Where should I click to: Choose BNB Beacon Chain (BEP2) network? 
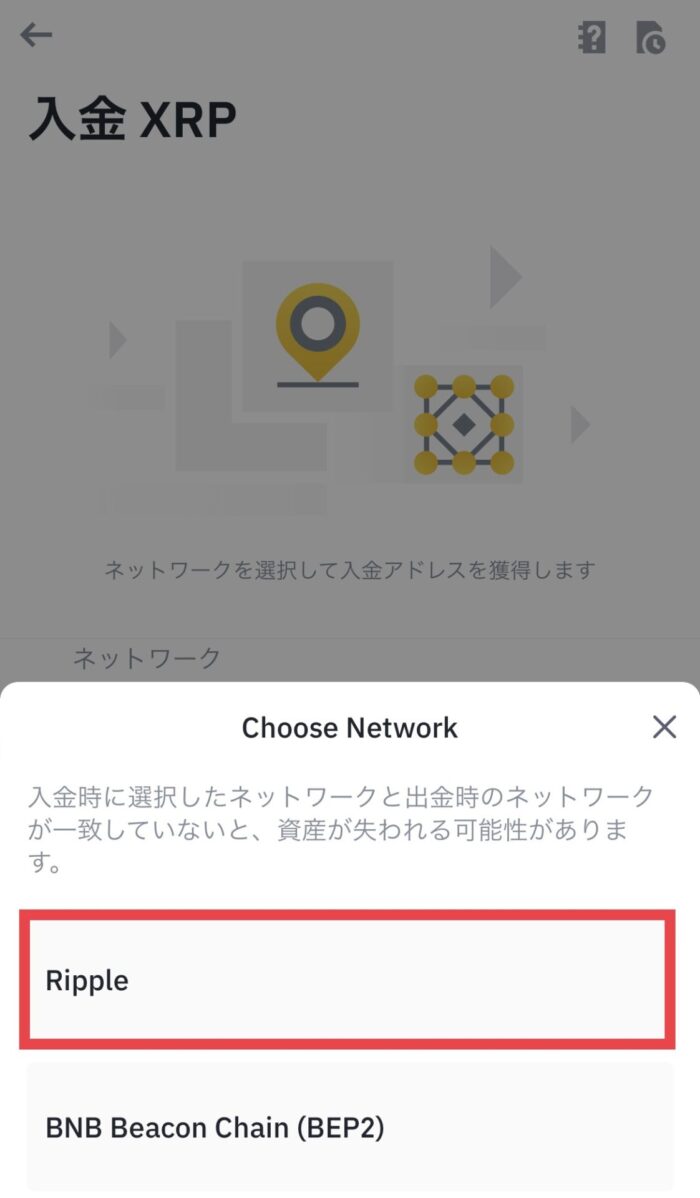(349, 1127)
